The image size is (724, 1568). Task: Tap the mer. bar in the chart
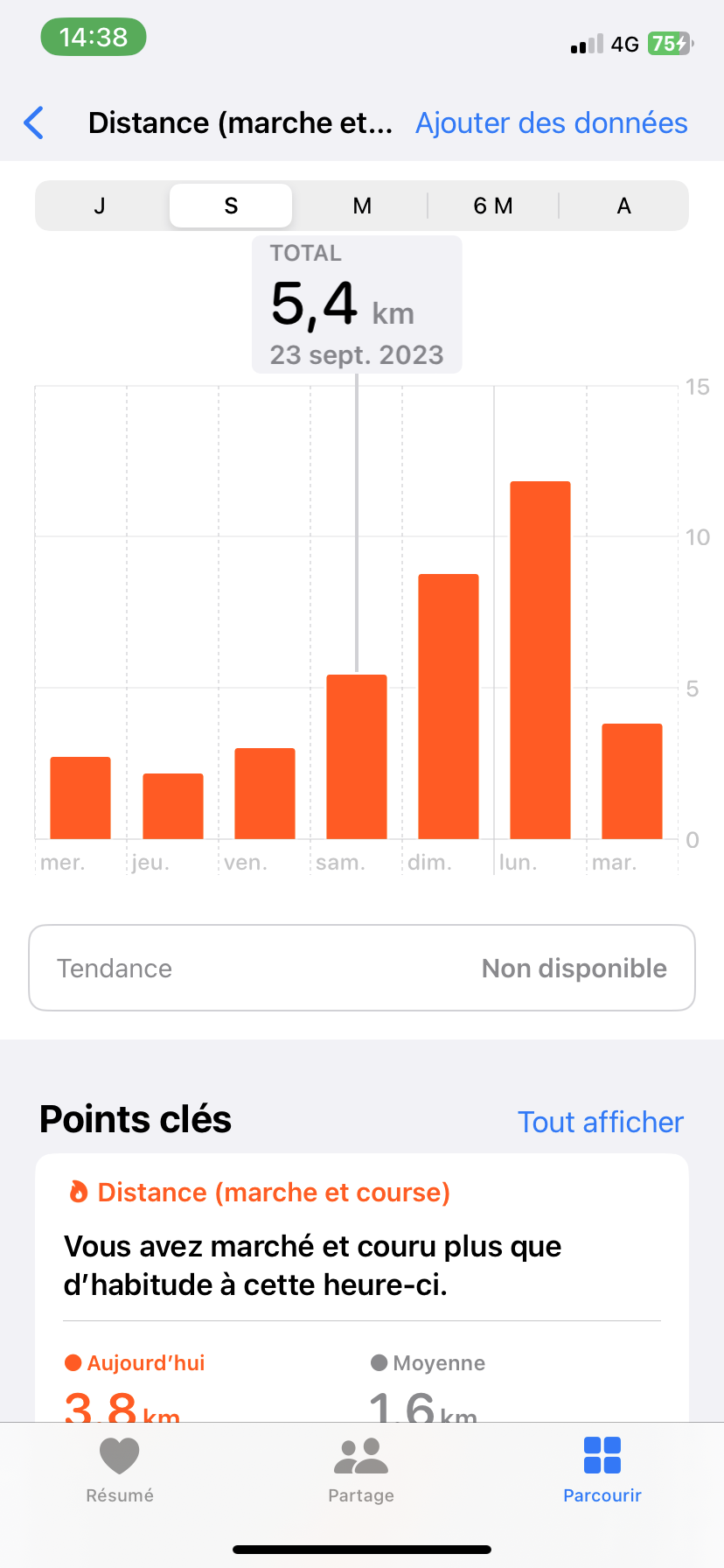point(80,798)
